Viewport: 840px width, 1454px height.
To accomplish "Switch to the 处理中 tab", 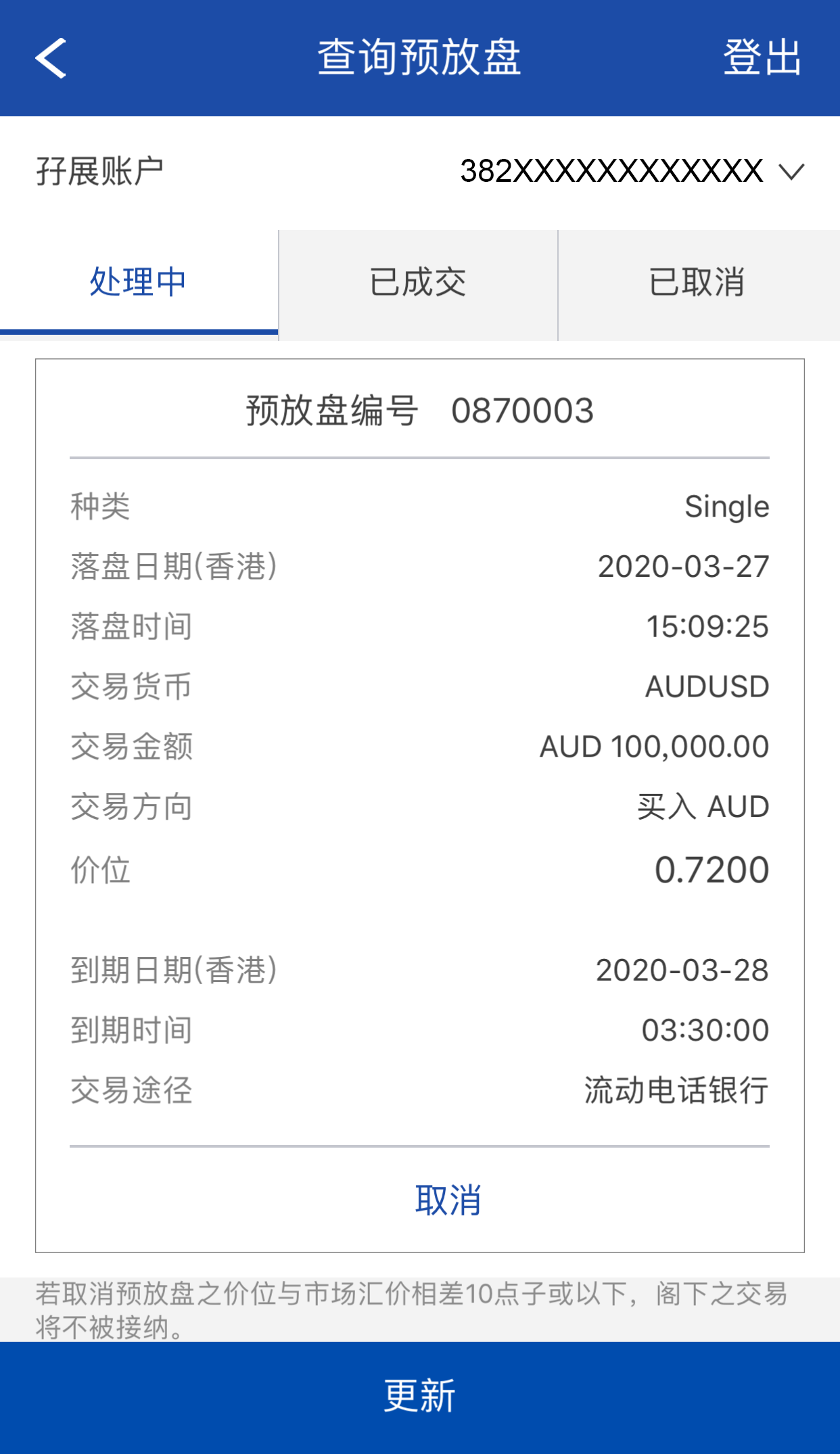I will tap(139, 283).
